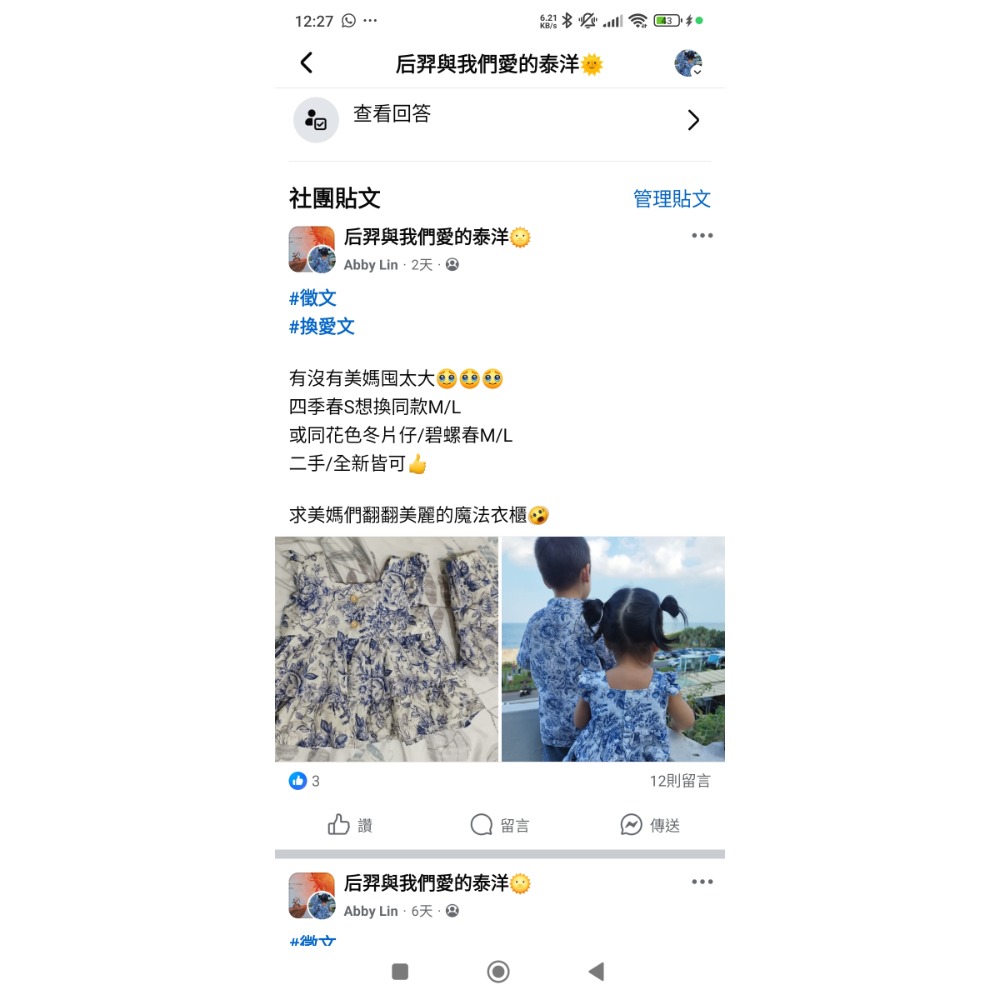View the floral dress photo
Image resolution: width=1000 pixels, height=1000 pixels.
(386, 649)
